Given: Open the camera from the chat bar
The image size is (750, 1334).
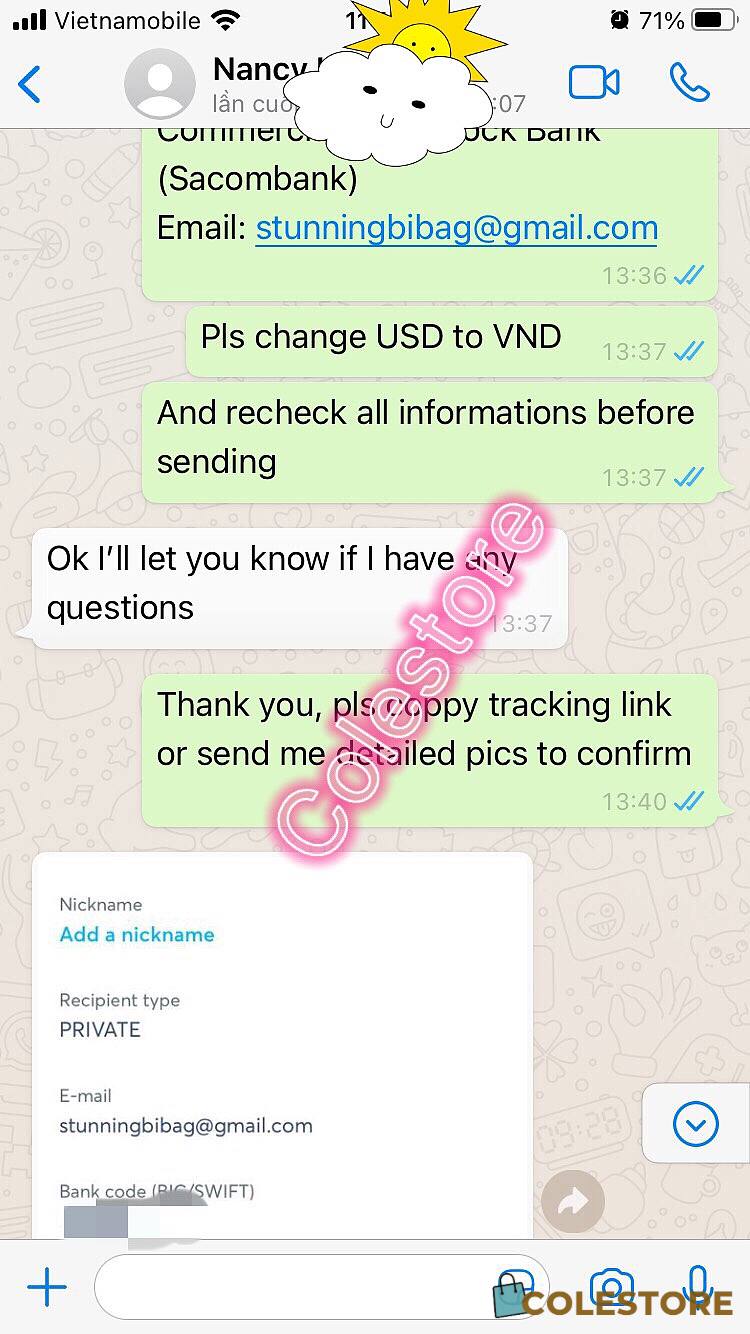Looking at the screenshot, I should [x=612, y=1288].
